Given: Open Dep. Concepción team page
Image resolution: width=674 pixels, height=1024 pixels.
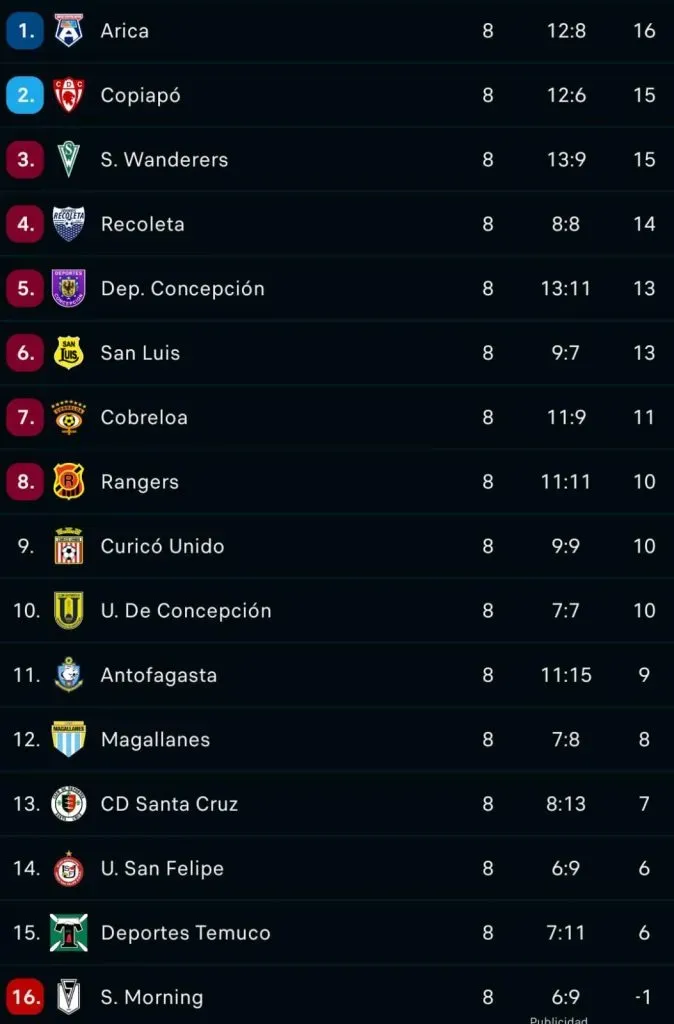Looking at the screenshot, I should 182,289.
